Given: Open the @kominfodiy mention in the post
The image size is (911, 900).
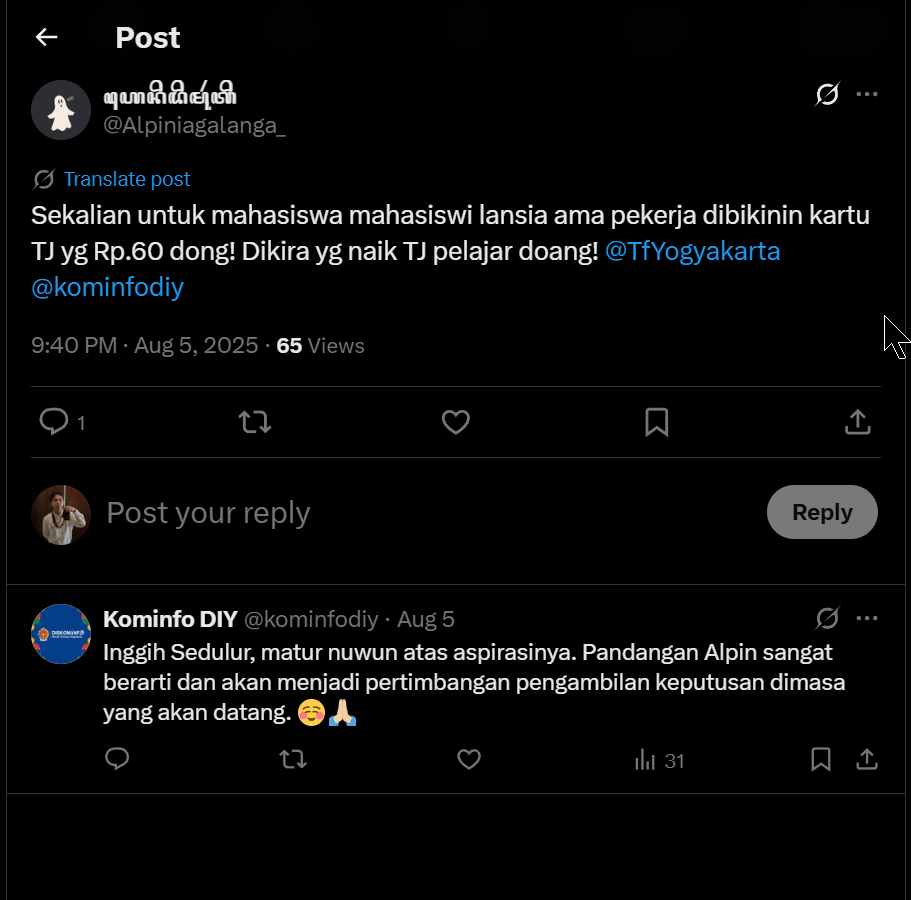Looking at the screenshot, I should click(x=107, y=288).
